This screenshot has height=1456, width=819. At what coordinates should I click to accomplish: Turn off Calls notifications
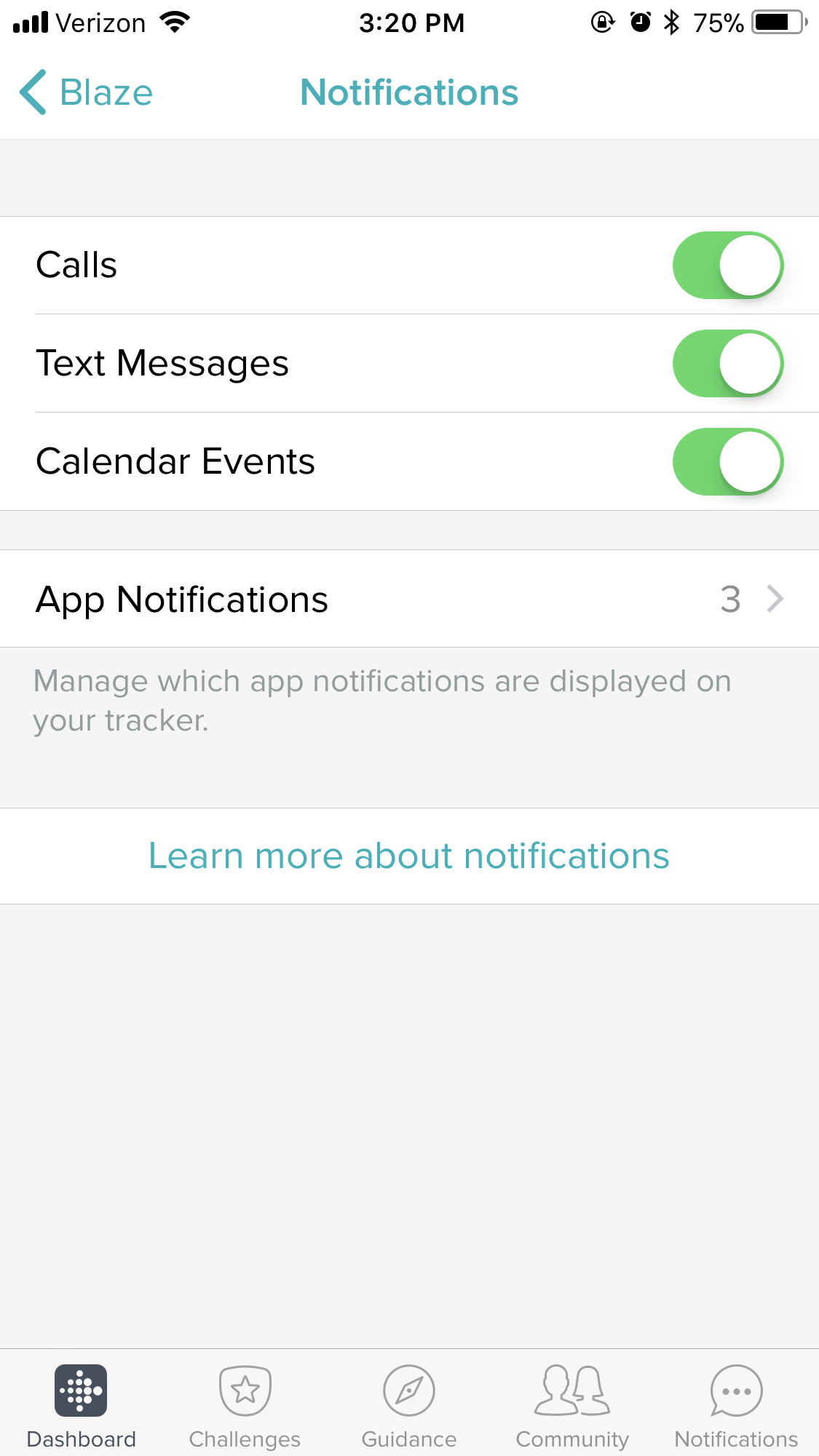point(727,266)
